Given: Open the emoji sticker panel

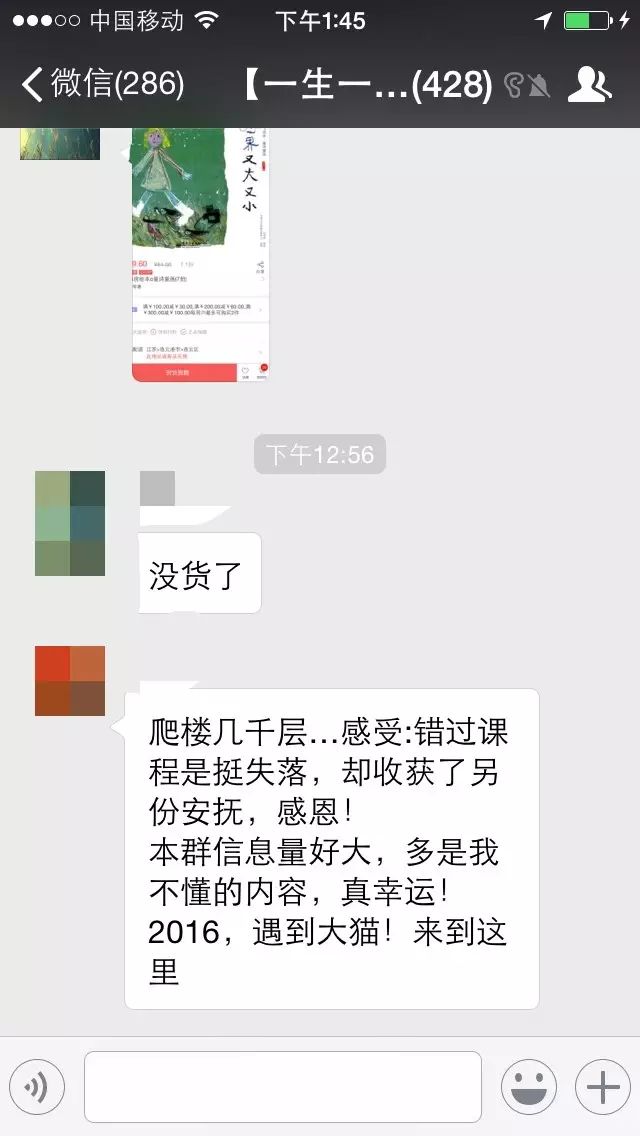Looking at the screenshot, I should (x=528, y=1087).
